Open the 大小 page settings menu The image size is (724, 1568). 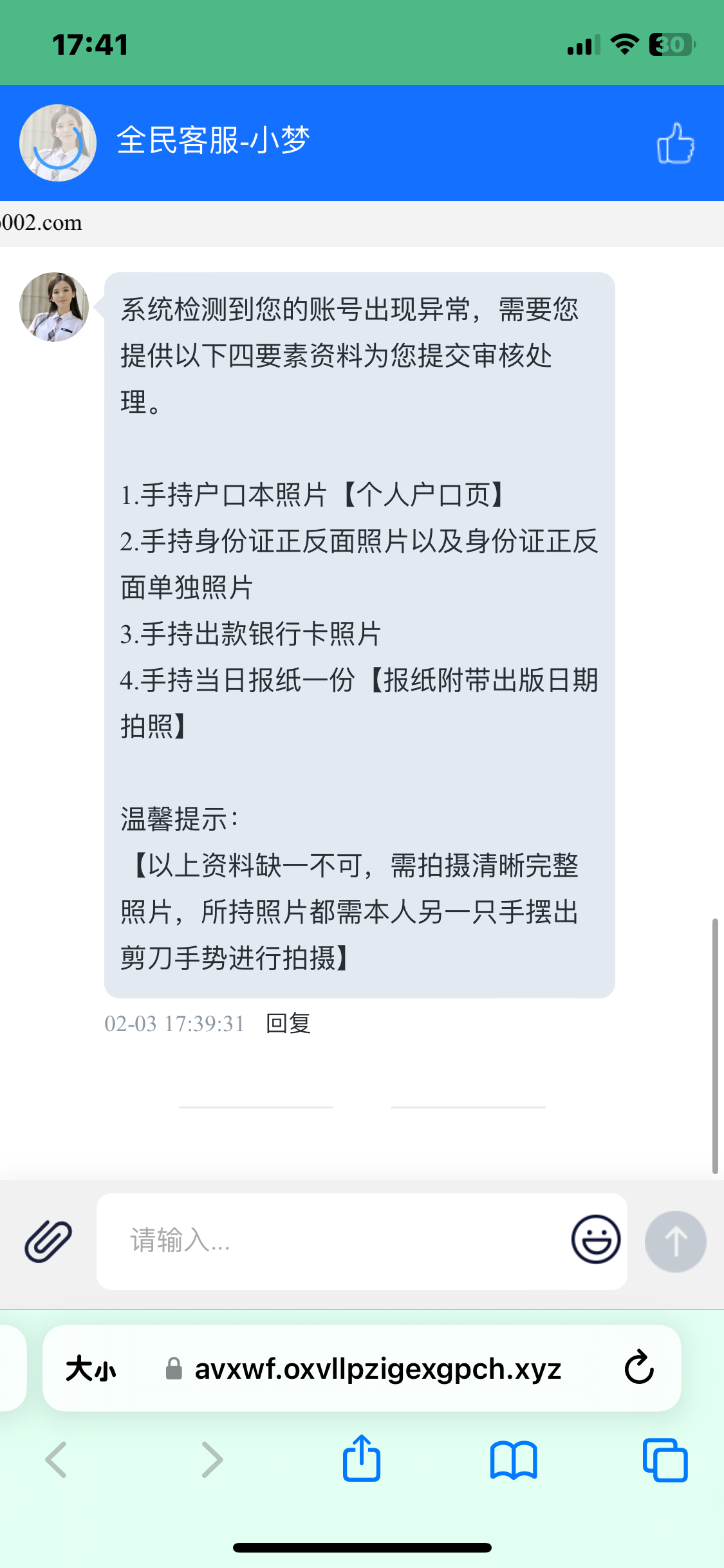coord(91,1368)
